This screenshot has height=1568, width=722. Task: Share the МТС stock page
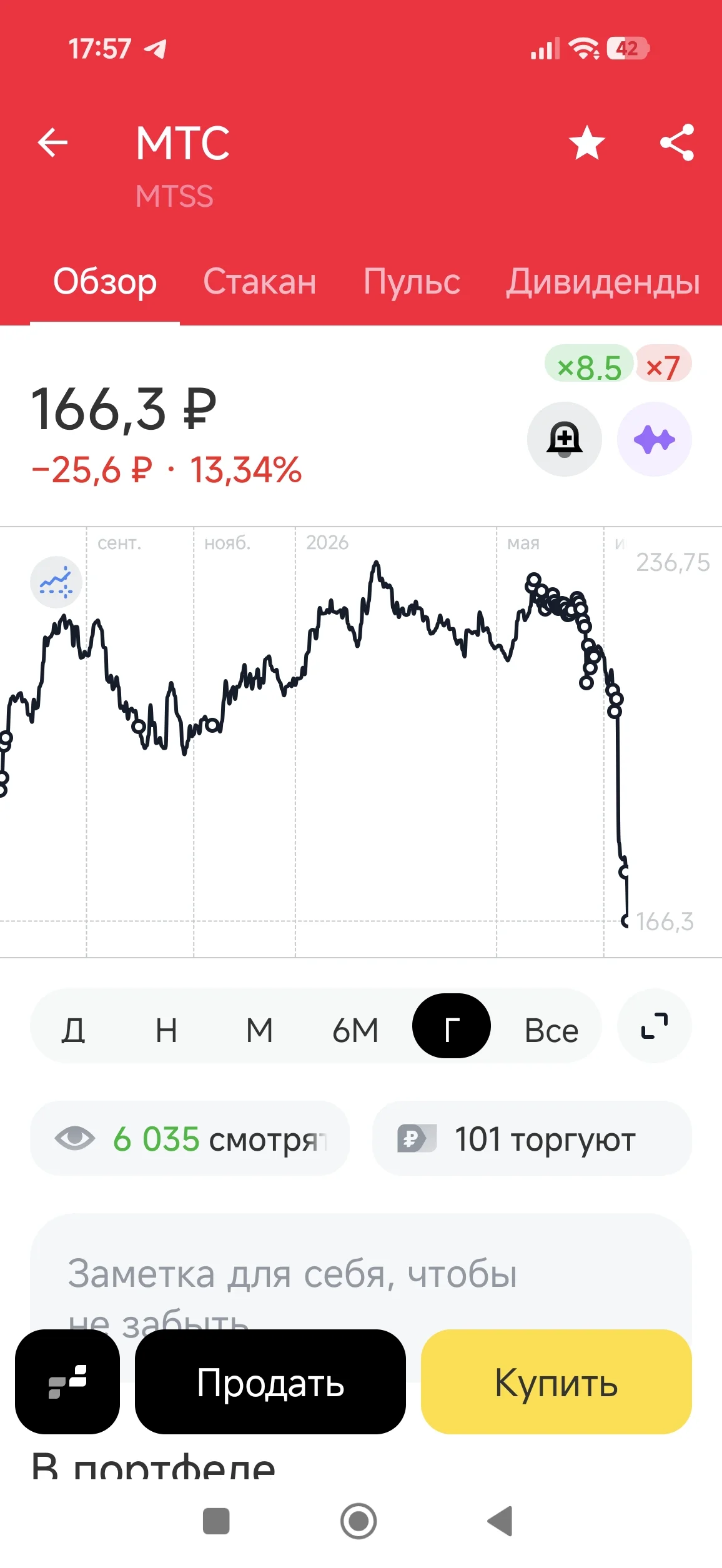point(677,142)
